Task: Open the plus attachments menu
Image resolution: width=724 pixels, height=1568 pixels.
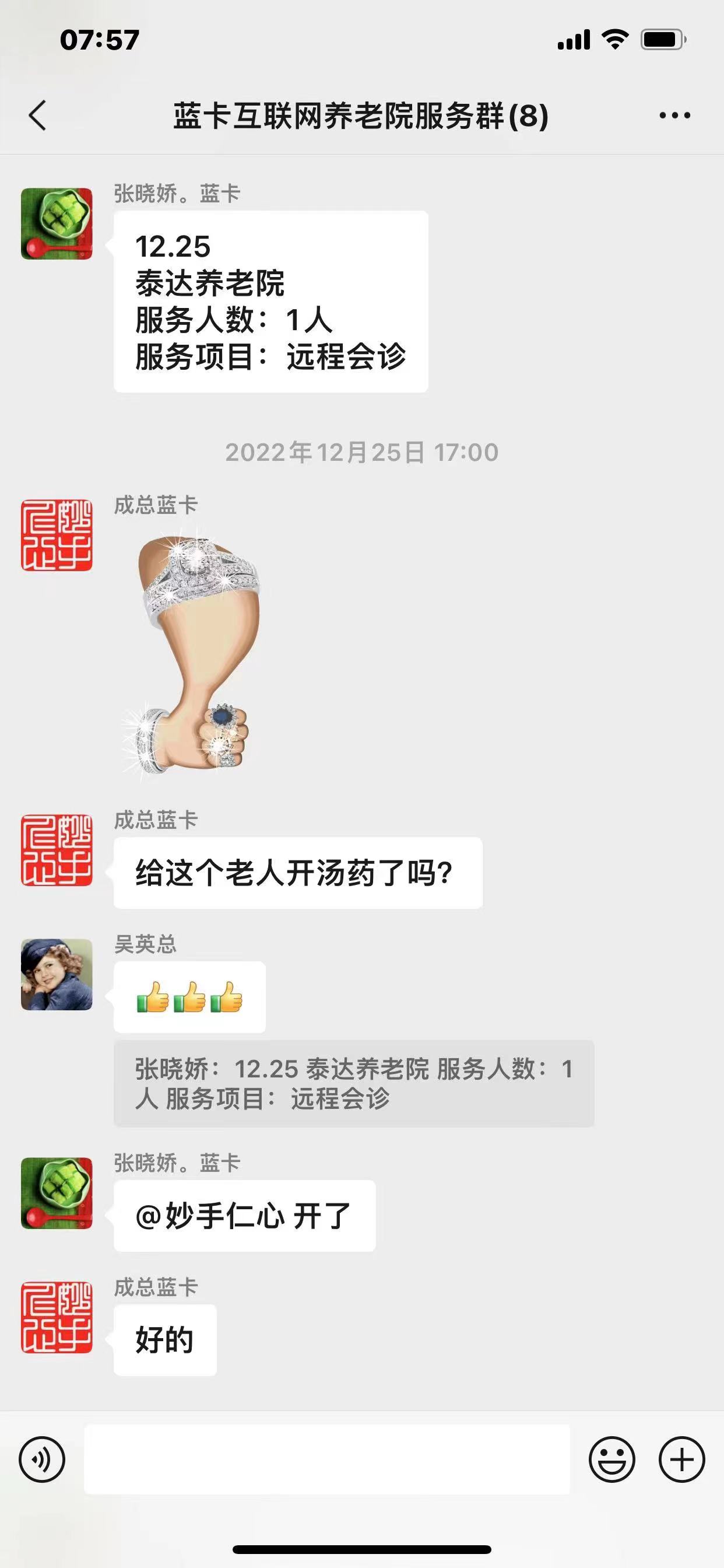Action: 681,1459
